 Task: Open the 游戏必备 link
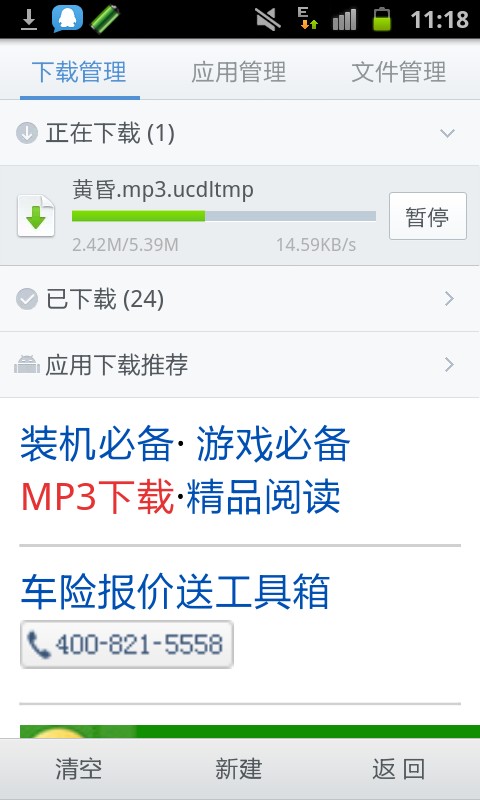coord(273,444)
